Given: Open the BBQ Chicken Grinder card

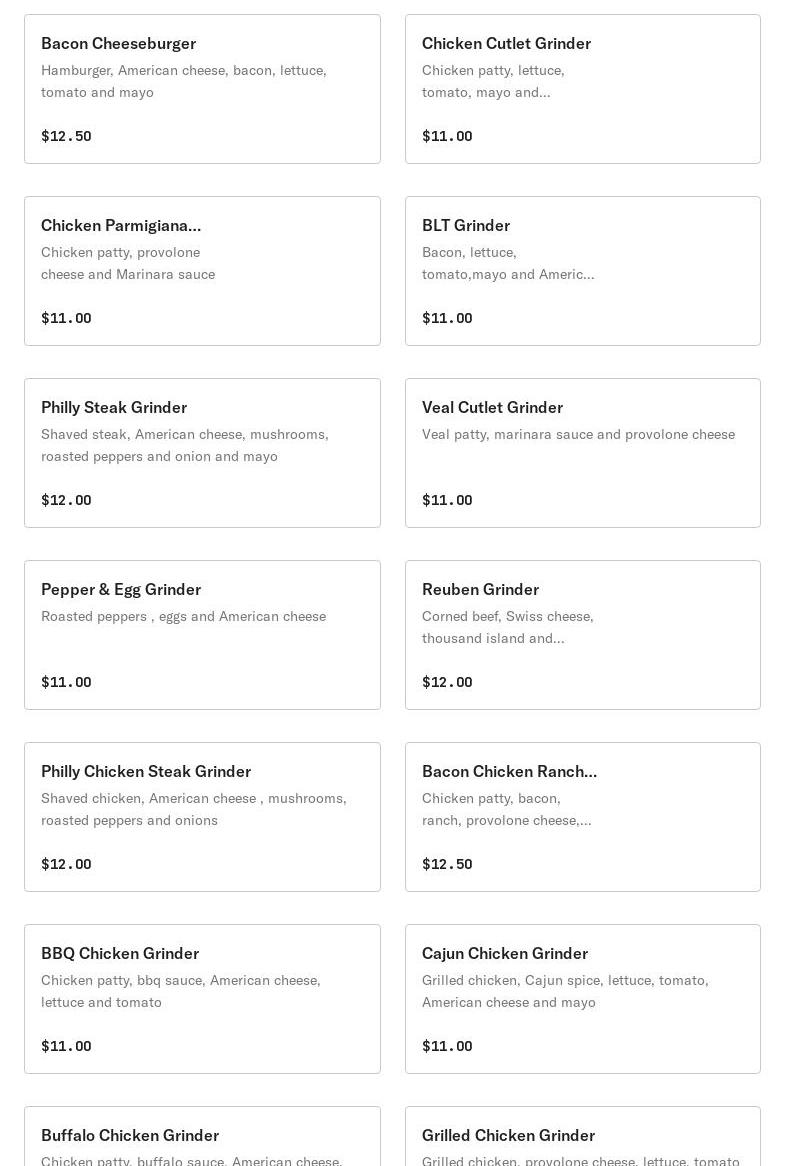Looking at the screenshot, I should pos(202,999).
